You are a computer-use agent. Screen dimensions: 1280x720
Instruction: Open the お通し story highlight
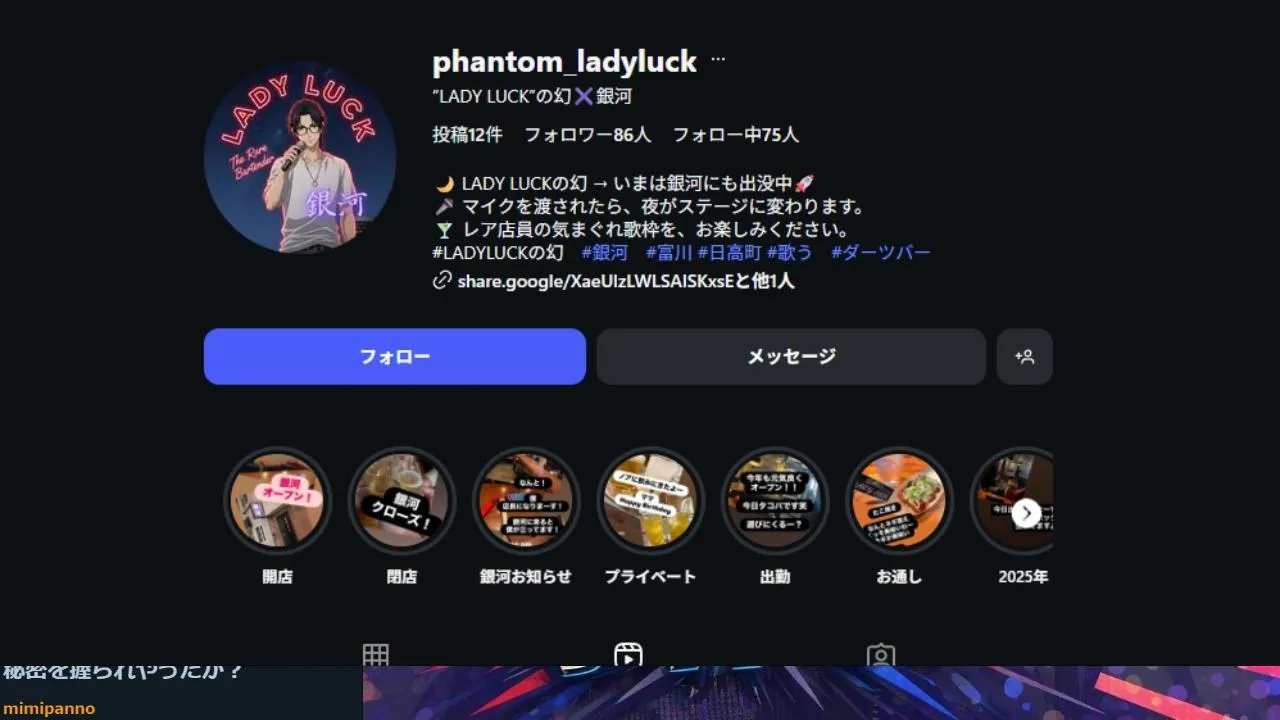click(x=899, y=500)
